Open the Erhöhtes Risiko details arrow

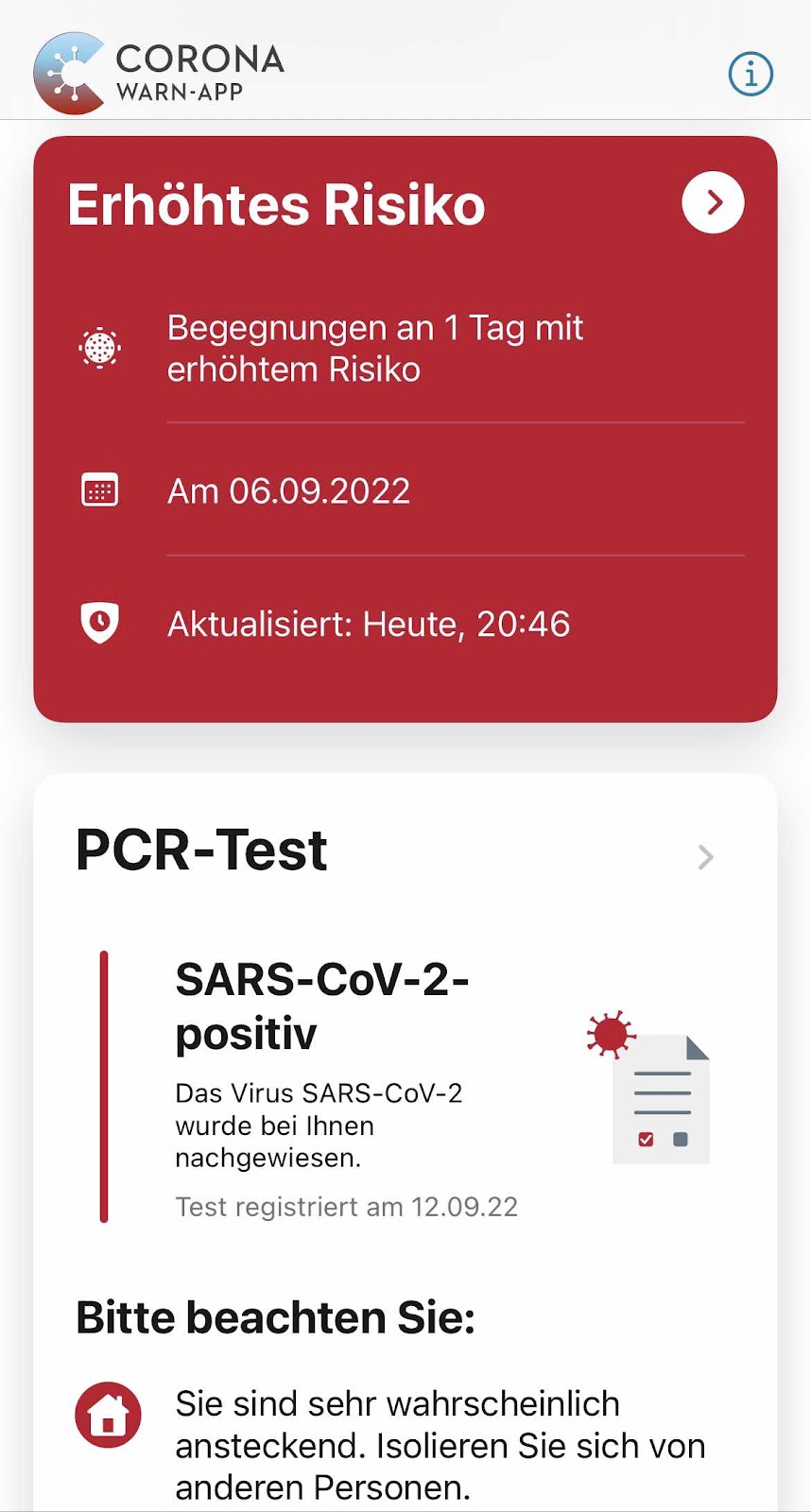(x=713, y=202)
